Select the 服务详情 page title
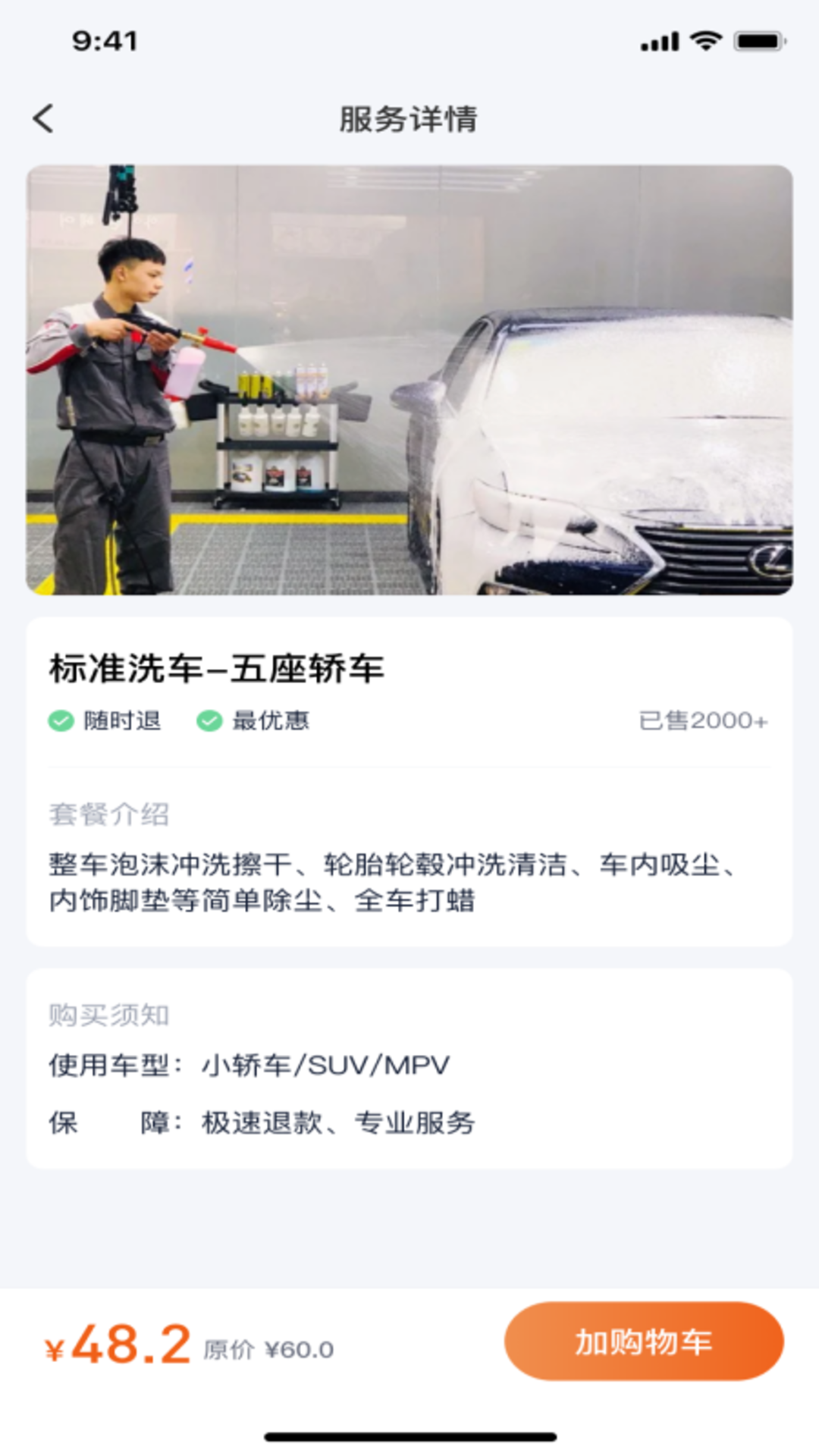 coord(409,118)
